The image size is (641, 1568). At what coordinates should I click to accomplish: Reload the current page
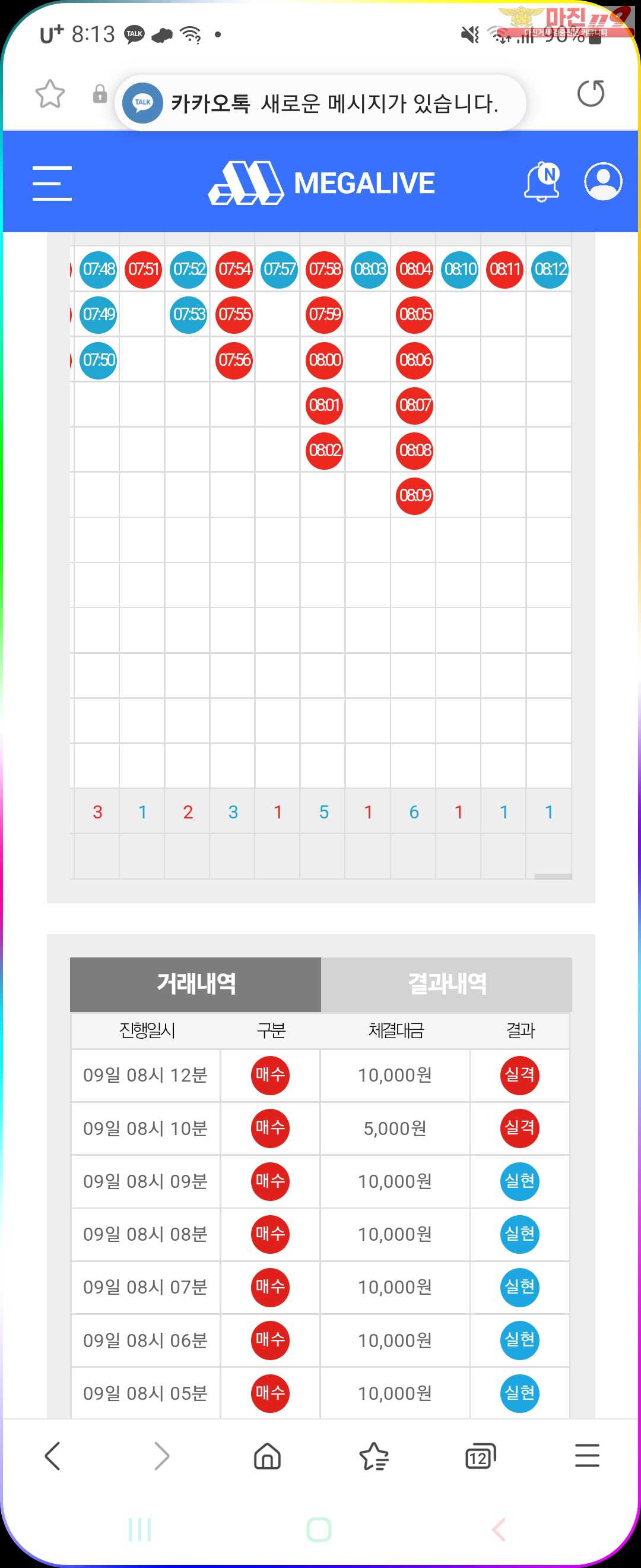pos(591,94)
